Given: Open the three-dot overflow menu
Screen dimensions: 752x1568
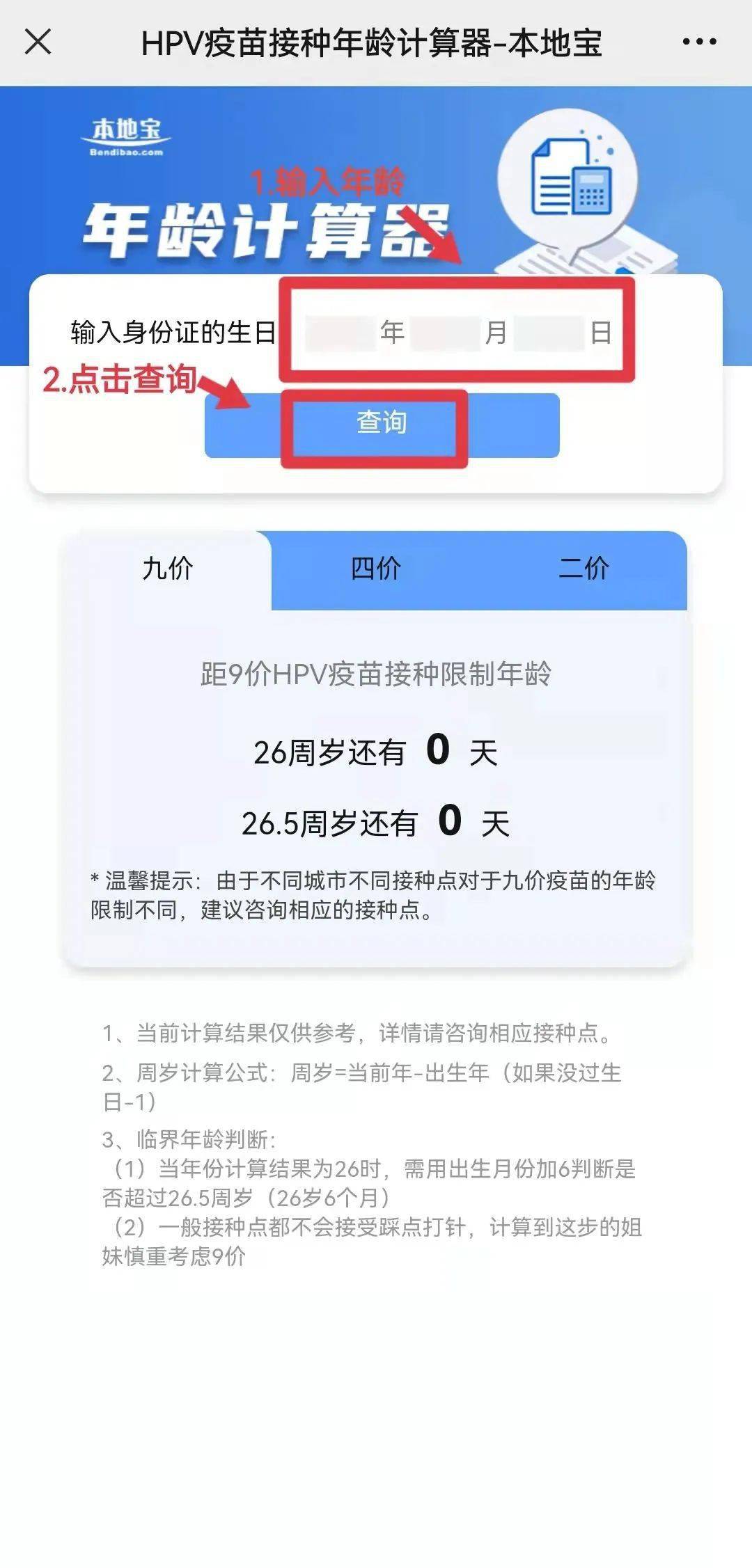Looking at the screenshot, I should click(x=699, y=42).
